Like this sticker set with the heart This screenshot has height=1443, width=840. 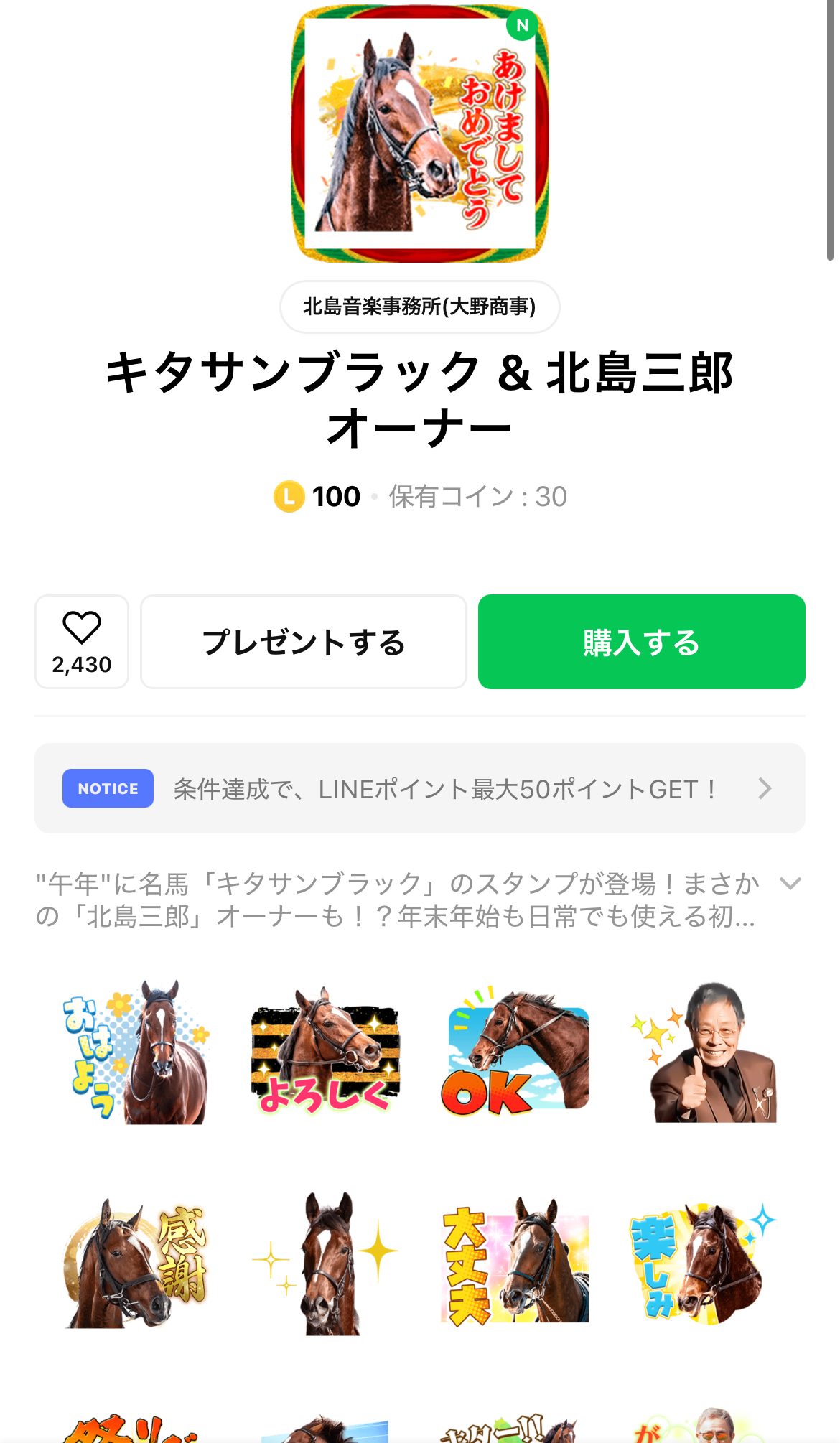pyautogui.click(x=82, y=641)
